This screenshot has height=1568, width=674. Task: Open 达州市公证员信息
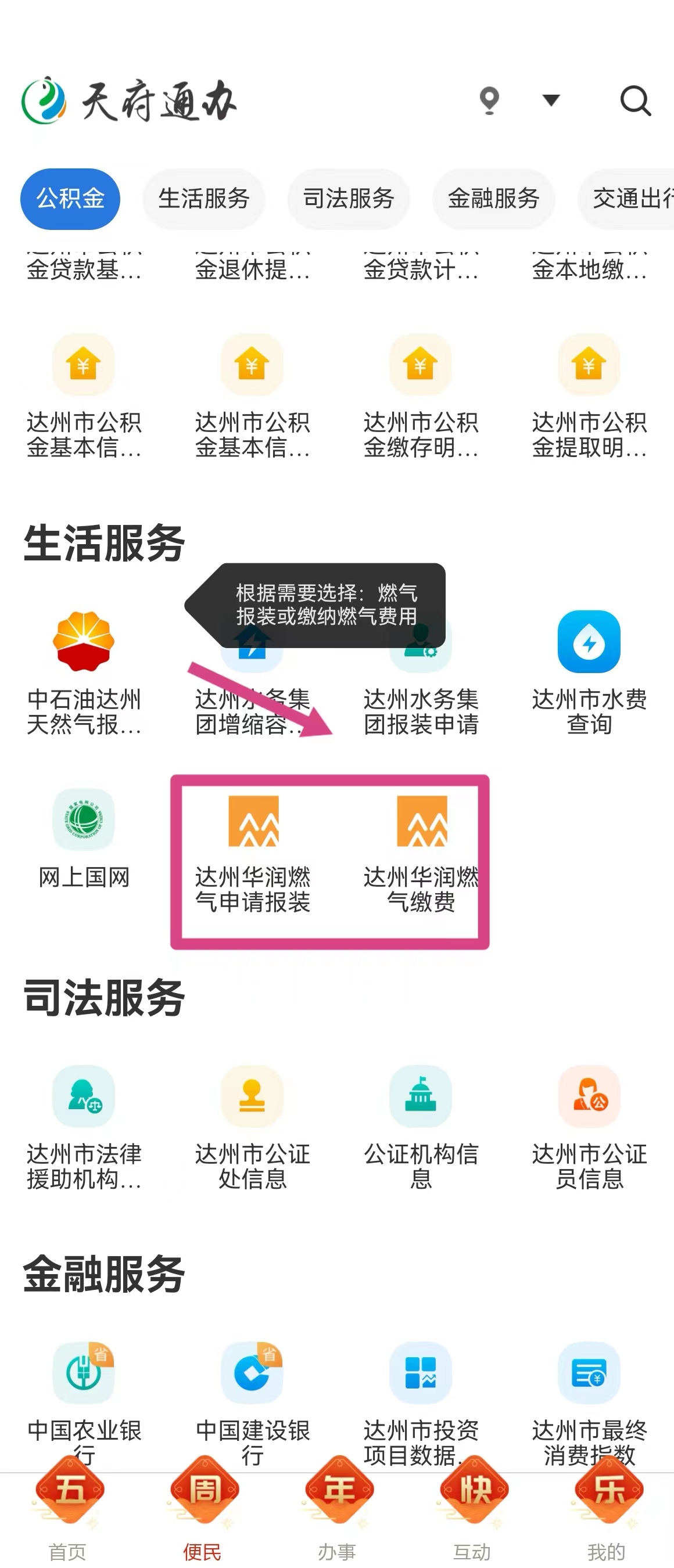pos(589,1127)
